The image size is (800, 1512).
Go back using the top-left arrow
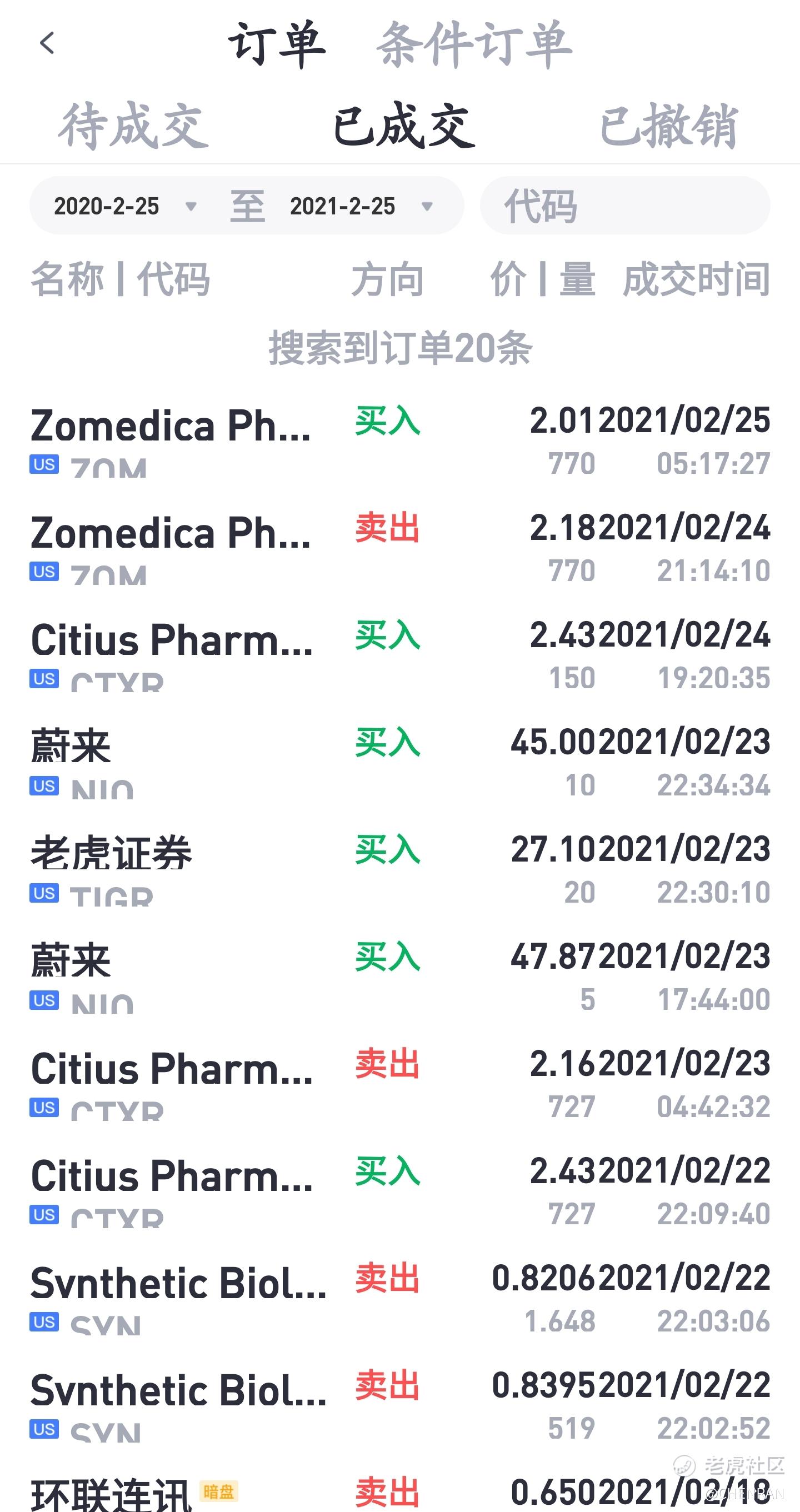[x=47, y=43]
